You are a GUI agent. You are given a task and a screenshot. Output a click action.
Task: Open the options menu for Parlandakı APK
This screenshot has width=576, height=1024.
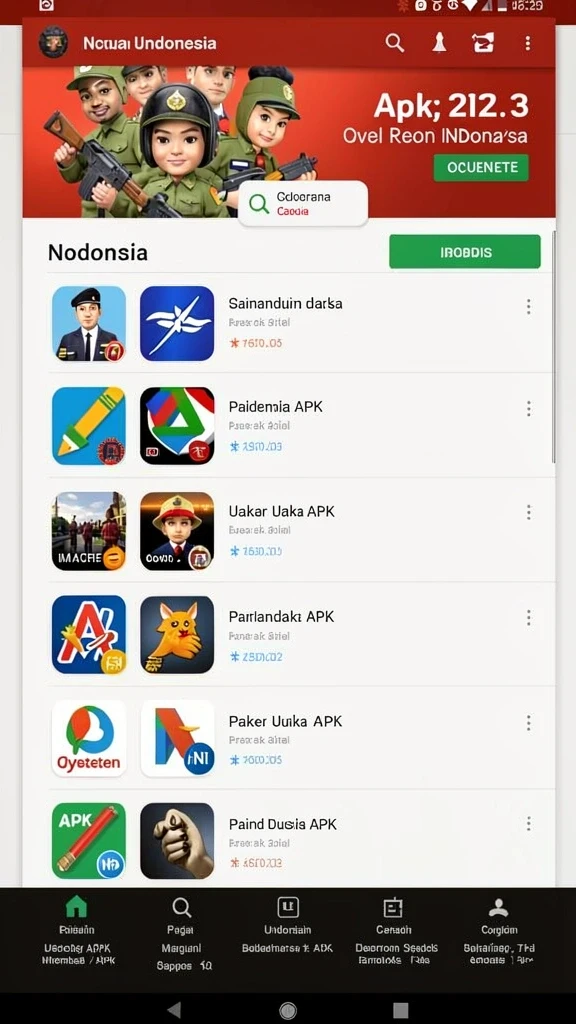528,617
